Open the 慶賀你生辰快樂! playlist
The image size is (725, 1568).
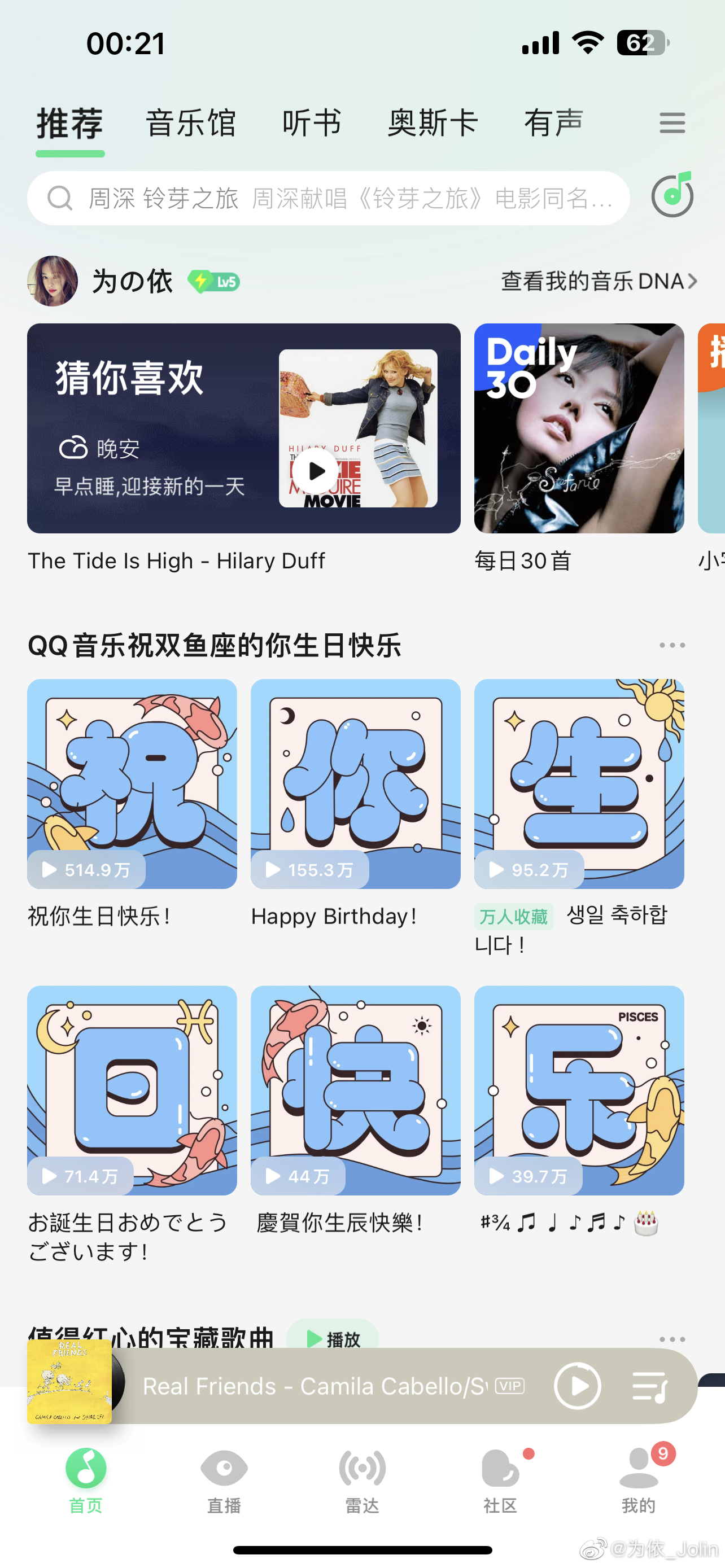[x=356, y=1090]
